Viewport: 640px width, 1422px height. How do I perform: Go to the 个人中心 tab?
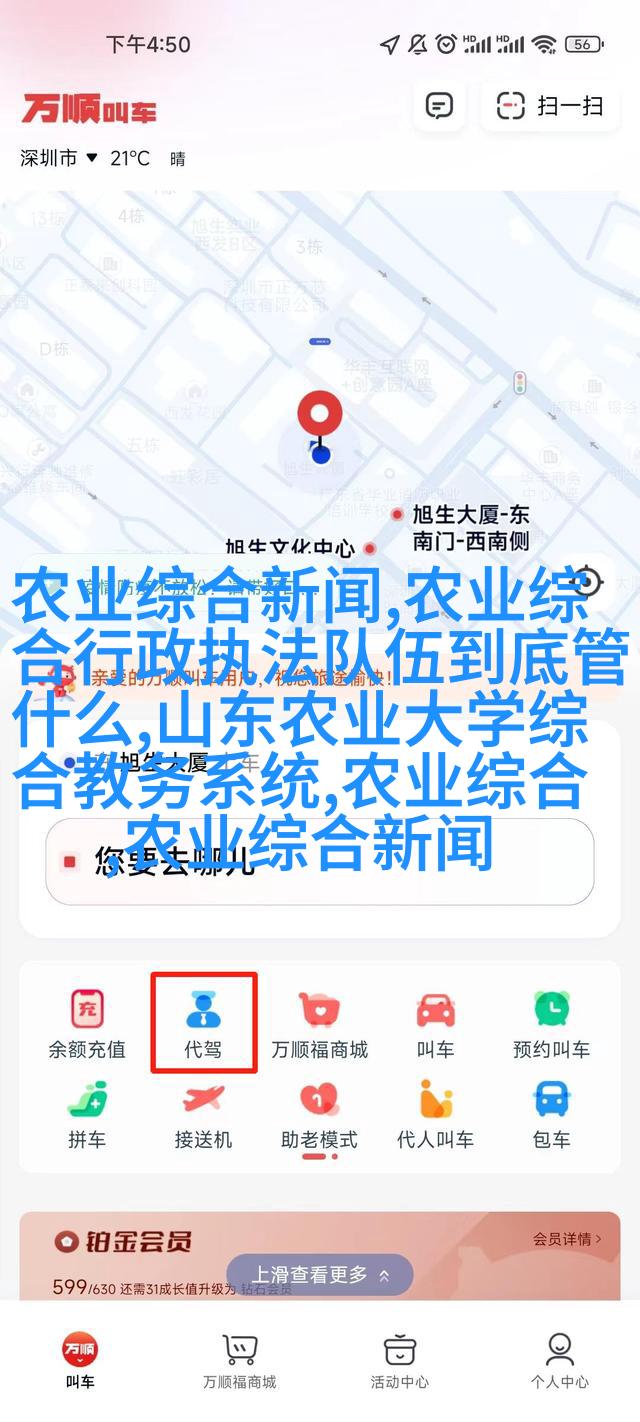pos(559,1361)
